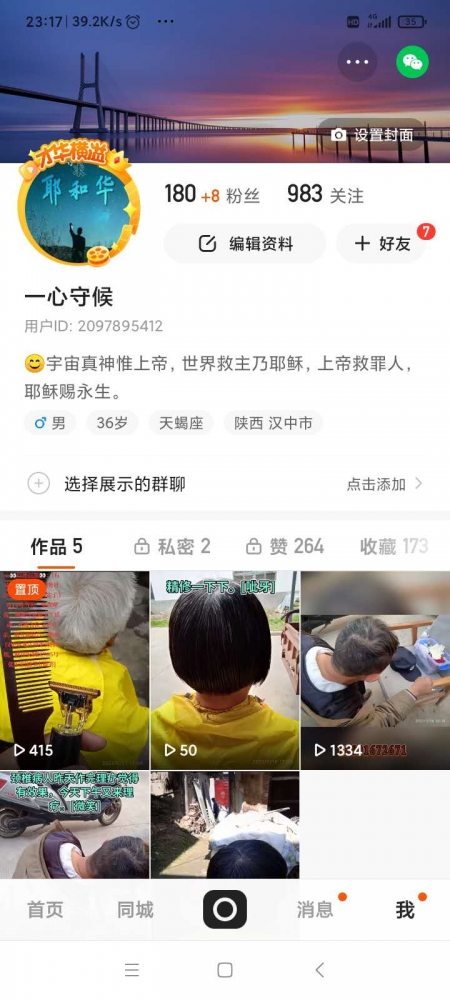Open the 消息 messages tab
Screen dimensions: 450x1000
(315, 909)
